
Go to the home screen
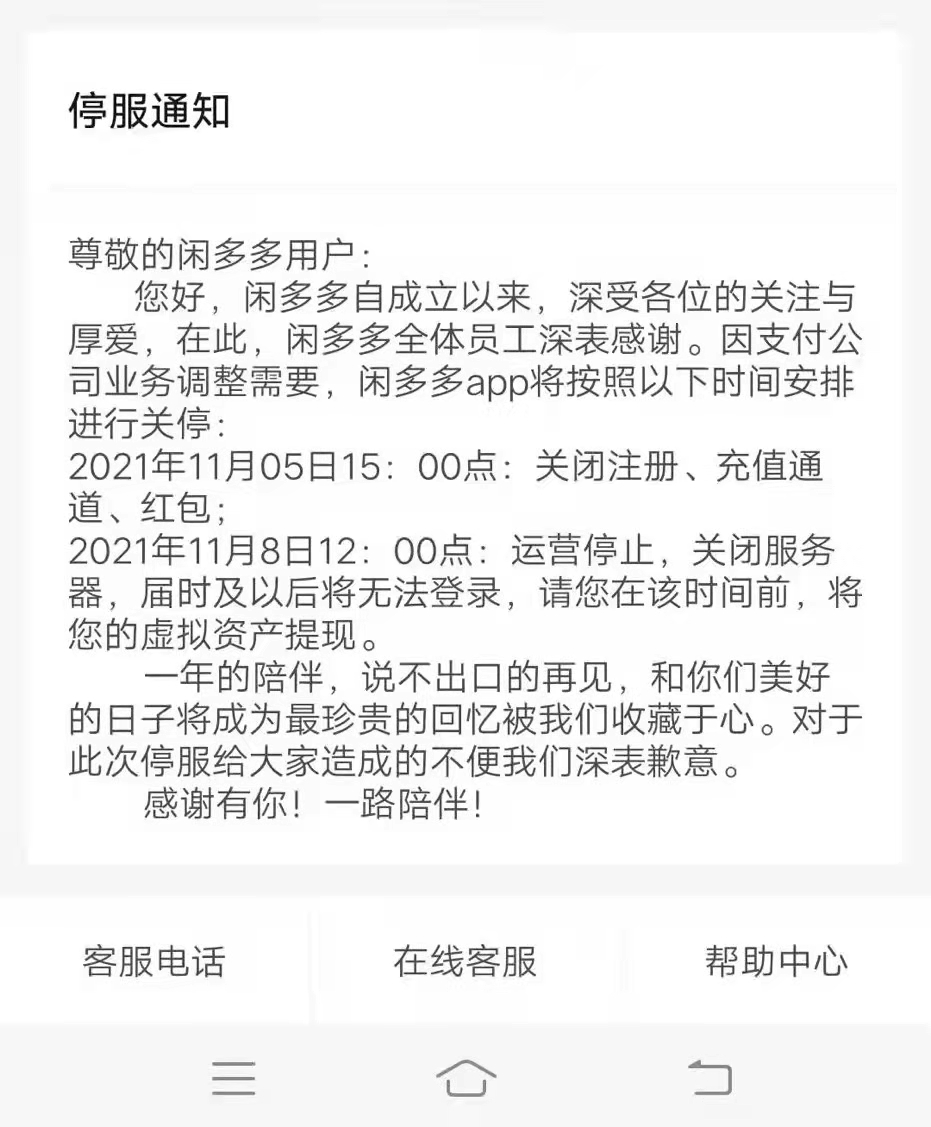click(x=466, y=1078)
